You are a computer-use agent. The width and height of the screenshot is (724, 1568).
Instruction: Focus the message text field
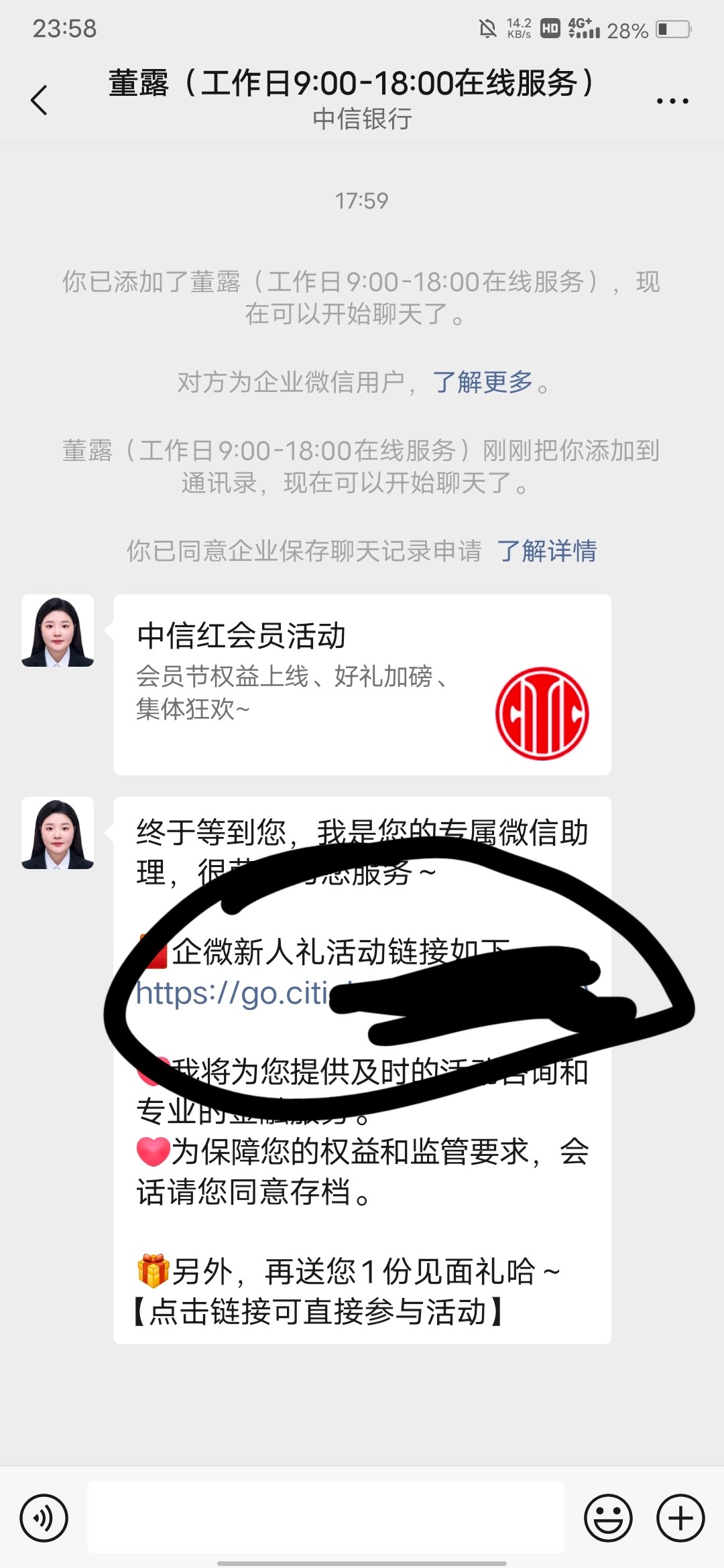326,1517
